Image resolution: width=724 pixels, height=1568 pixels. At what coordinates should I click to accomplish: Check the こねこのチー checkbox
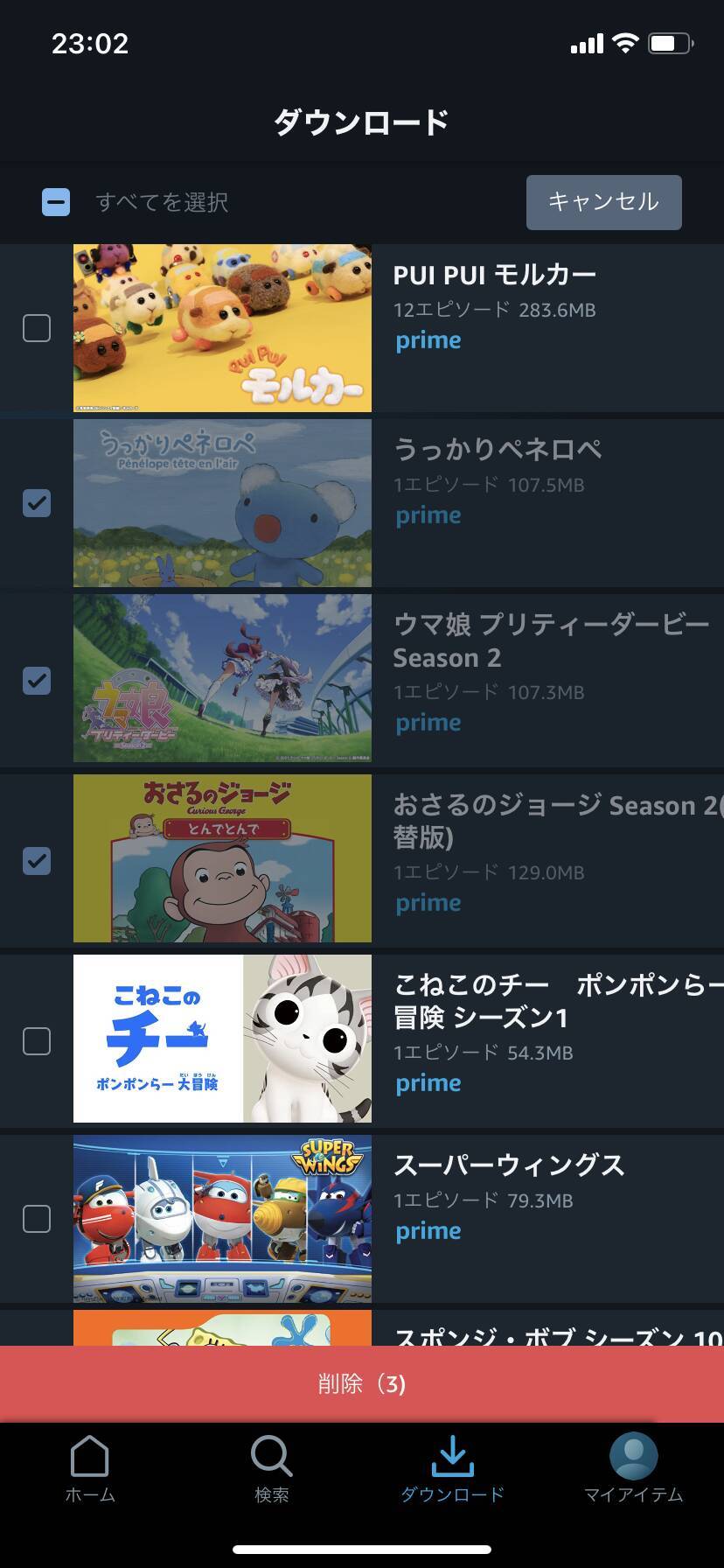click(37, 1041)
